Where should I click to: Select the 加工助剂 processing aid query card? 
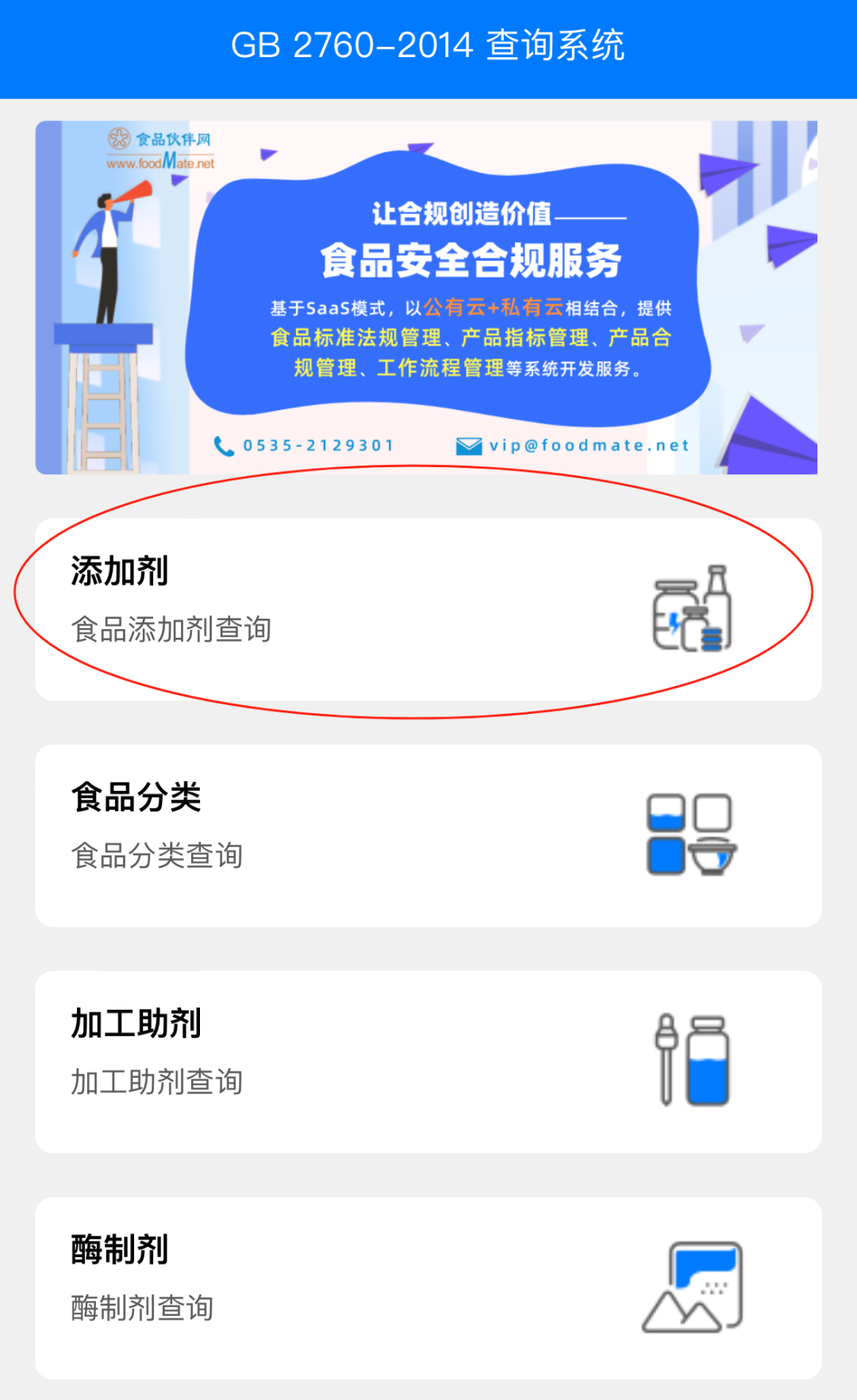point(428,1061)
